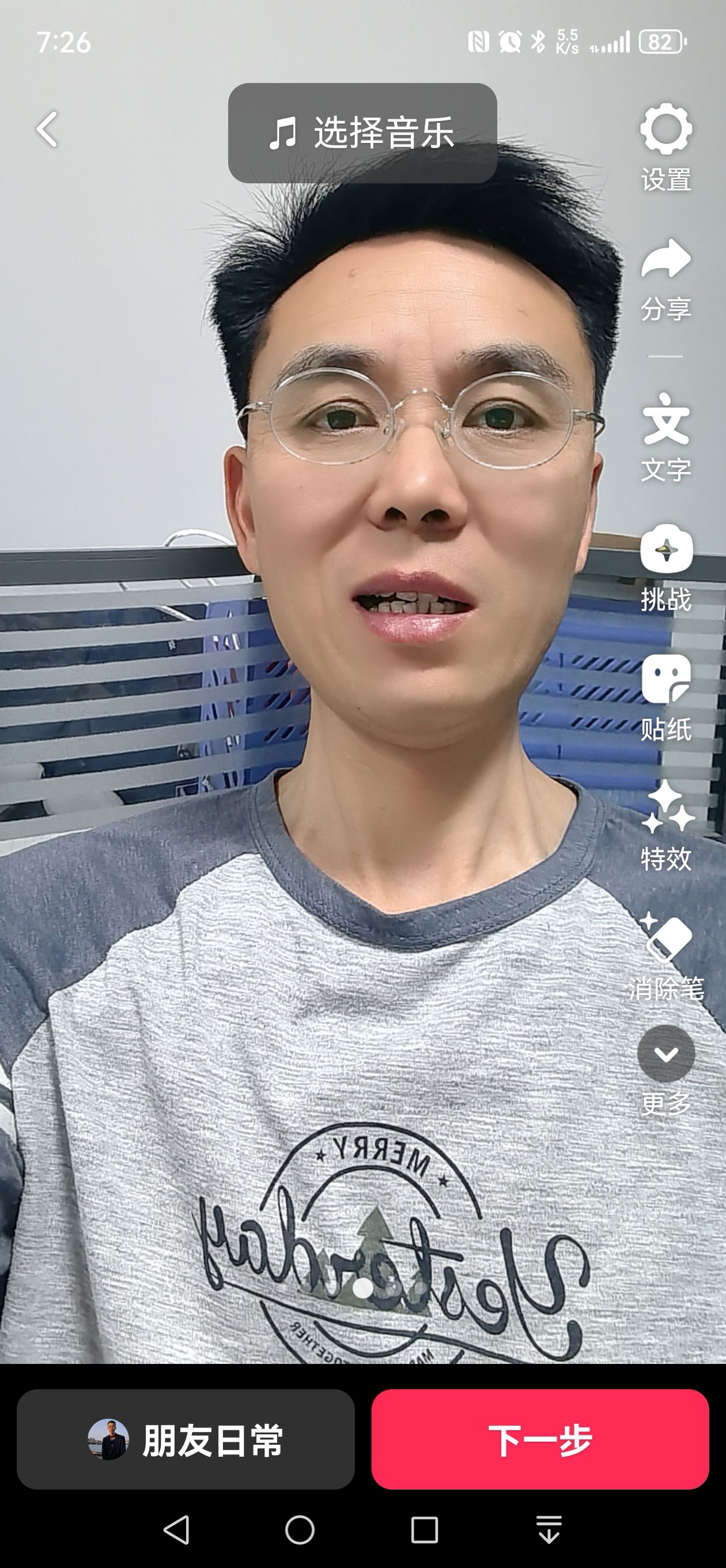Continue with the red 下一步 button
The height and width of the screenshot is (1568, 726).
coord(540,1439)
